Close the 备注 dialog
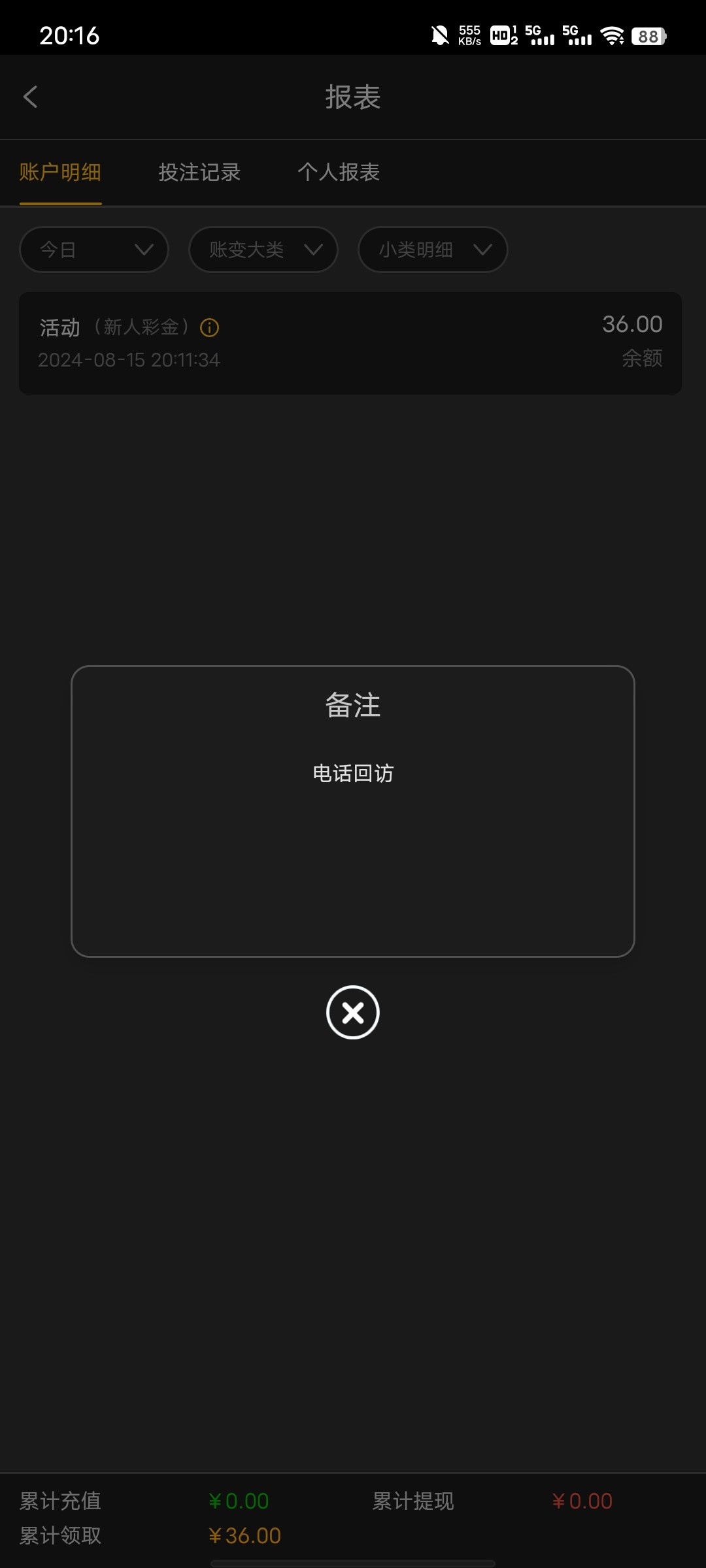The height and width of the screenshot is (1568, 706). point(353,1012)
